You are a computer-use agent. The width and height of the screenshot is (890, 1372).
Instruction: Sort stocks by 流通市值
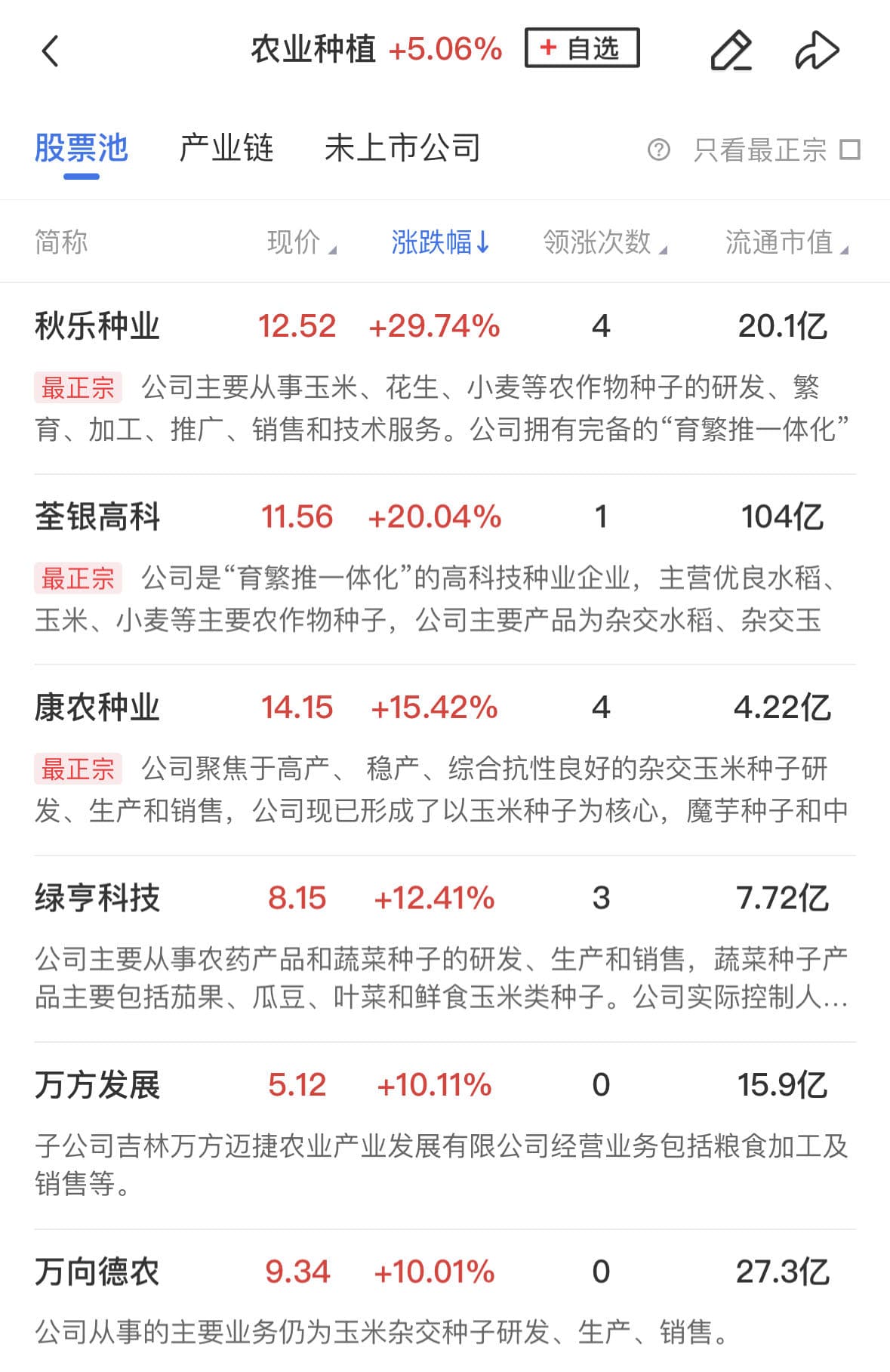tap(786, 242)
